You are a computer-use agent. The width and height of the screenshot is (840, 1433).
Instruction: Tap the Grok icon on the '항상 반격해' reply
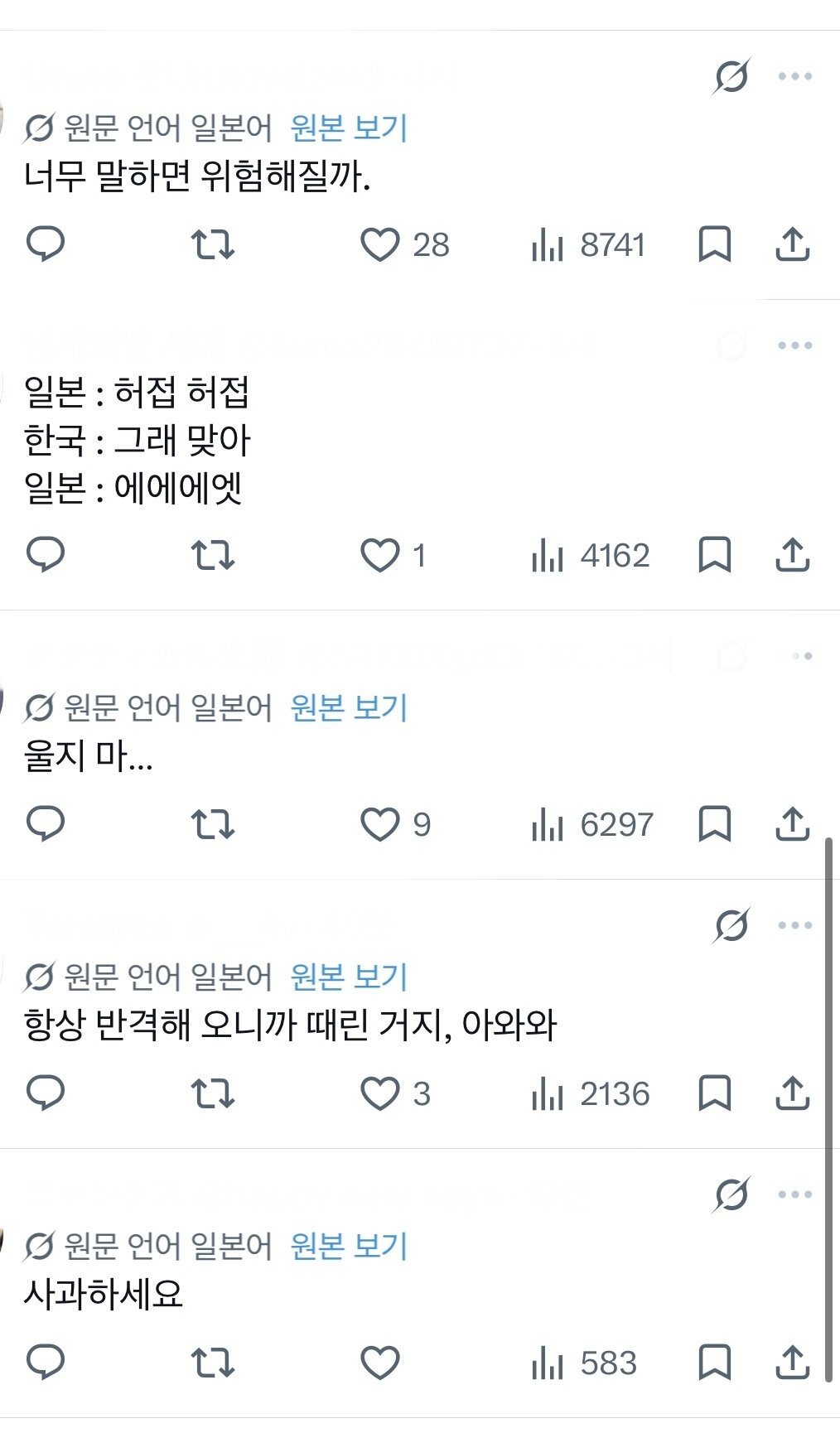(x=731, y=925)
